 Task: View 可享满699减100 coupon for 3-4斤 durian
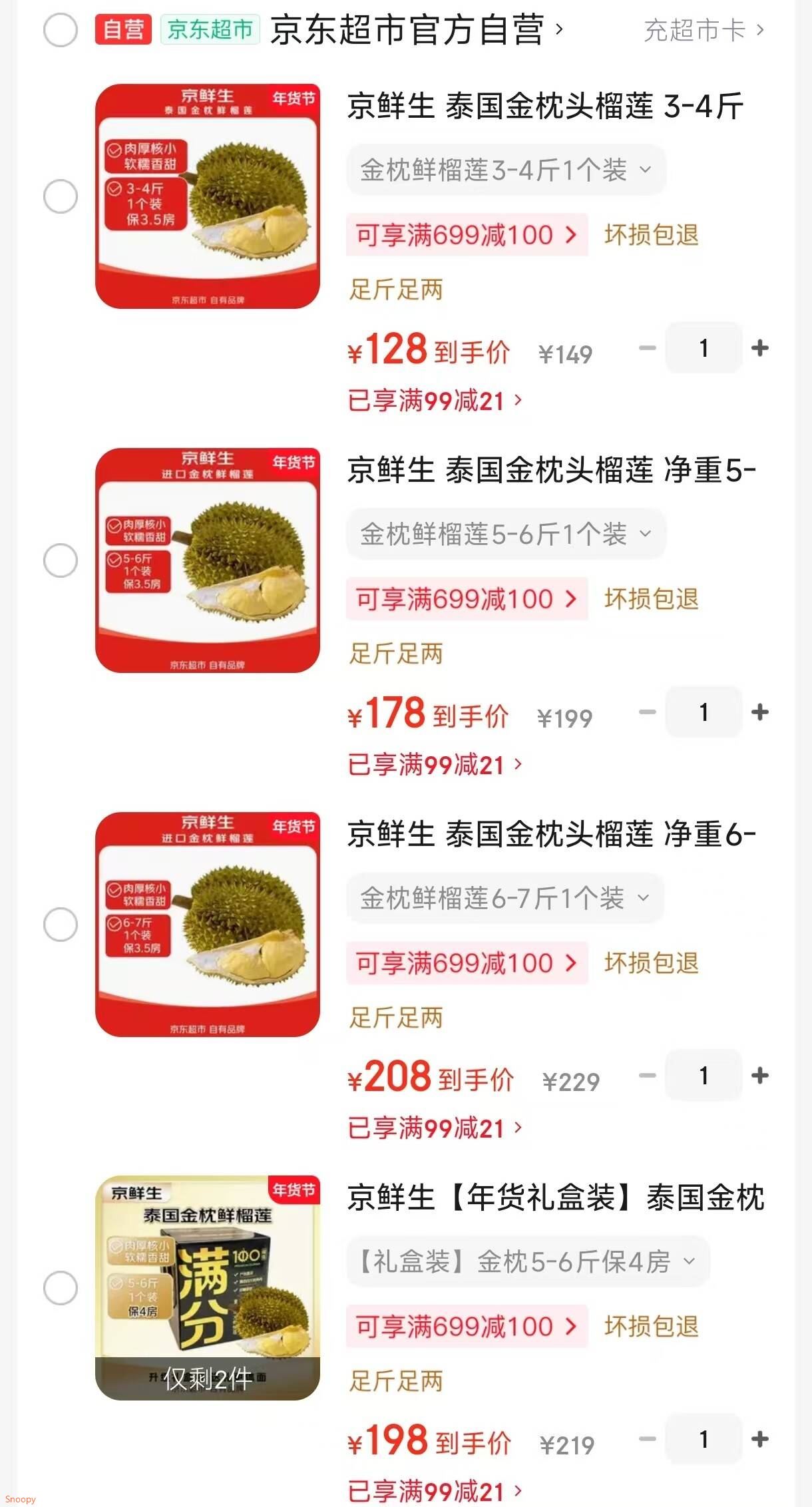466,234
